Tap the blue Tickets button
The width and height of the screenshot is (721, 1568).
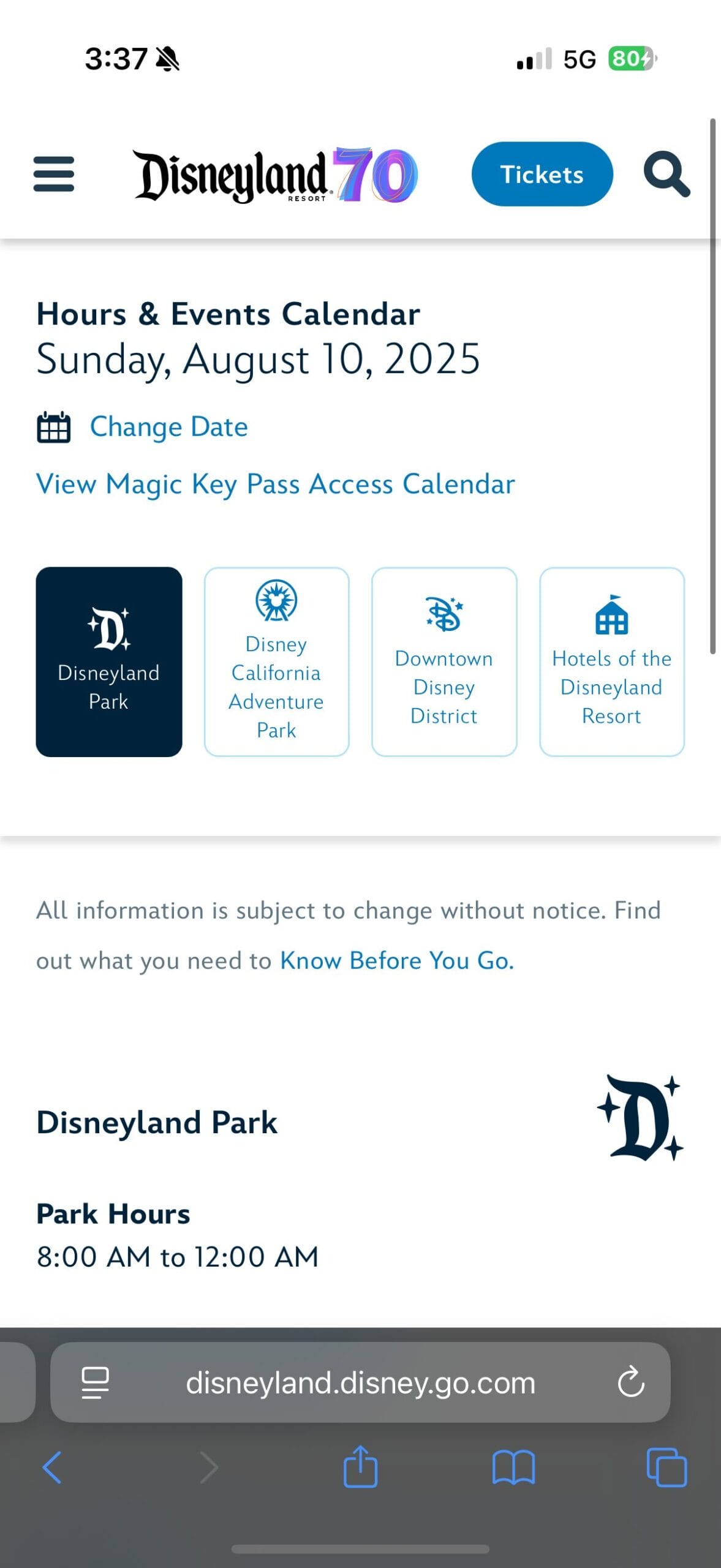542,174
